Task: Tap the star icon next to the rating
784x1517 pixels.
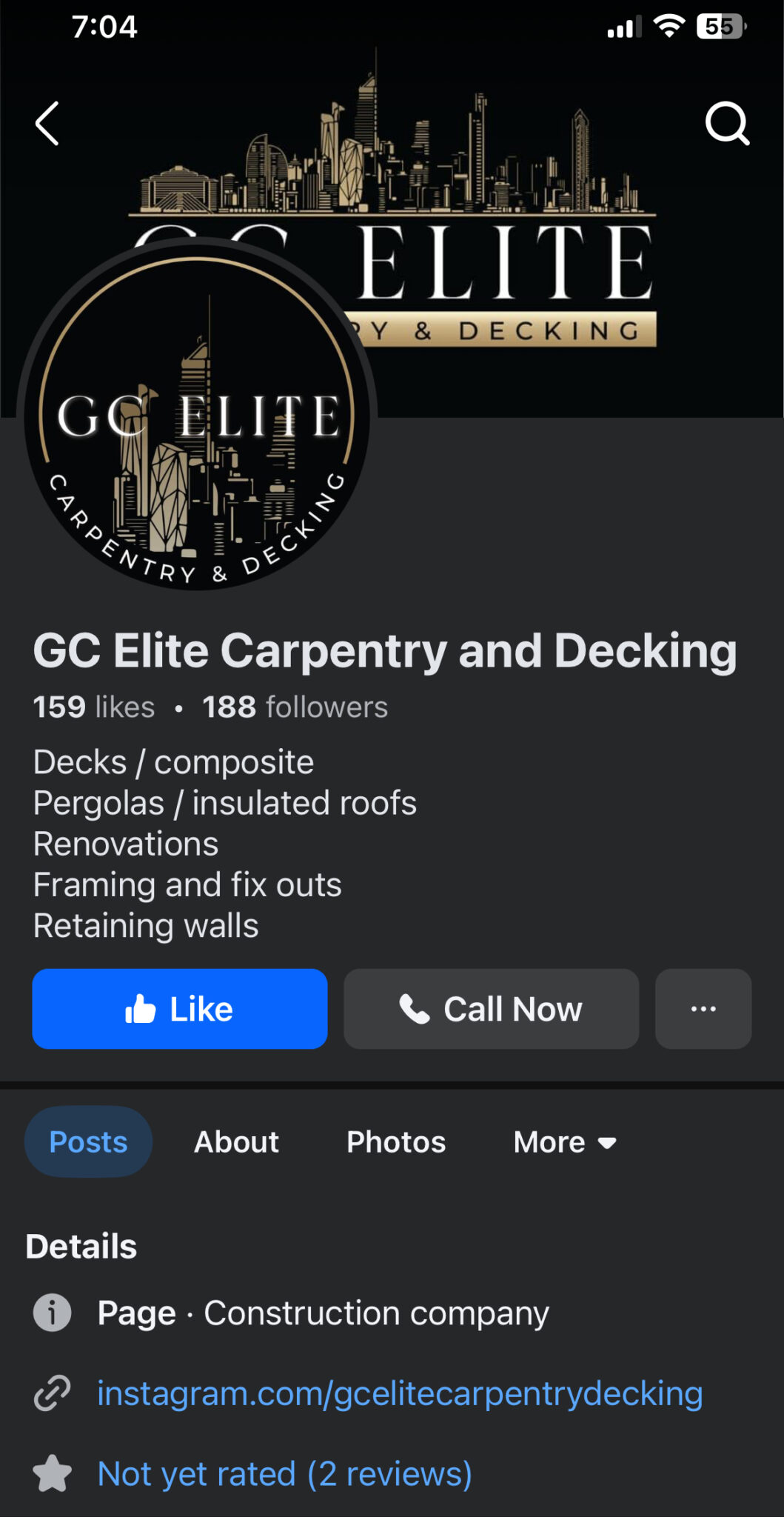Action: (52, 1473)
